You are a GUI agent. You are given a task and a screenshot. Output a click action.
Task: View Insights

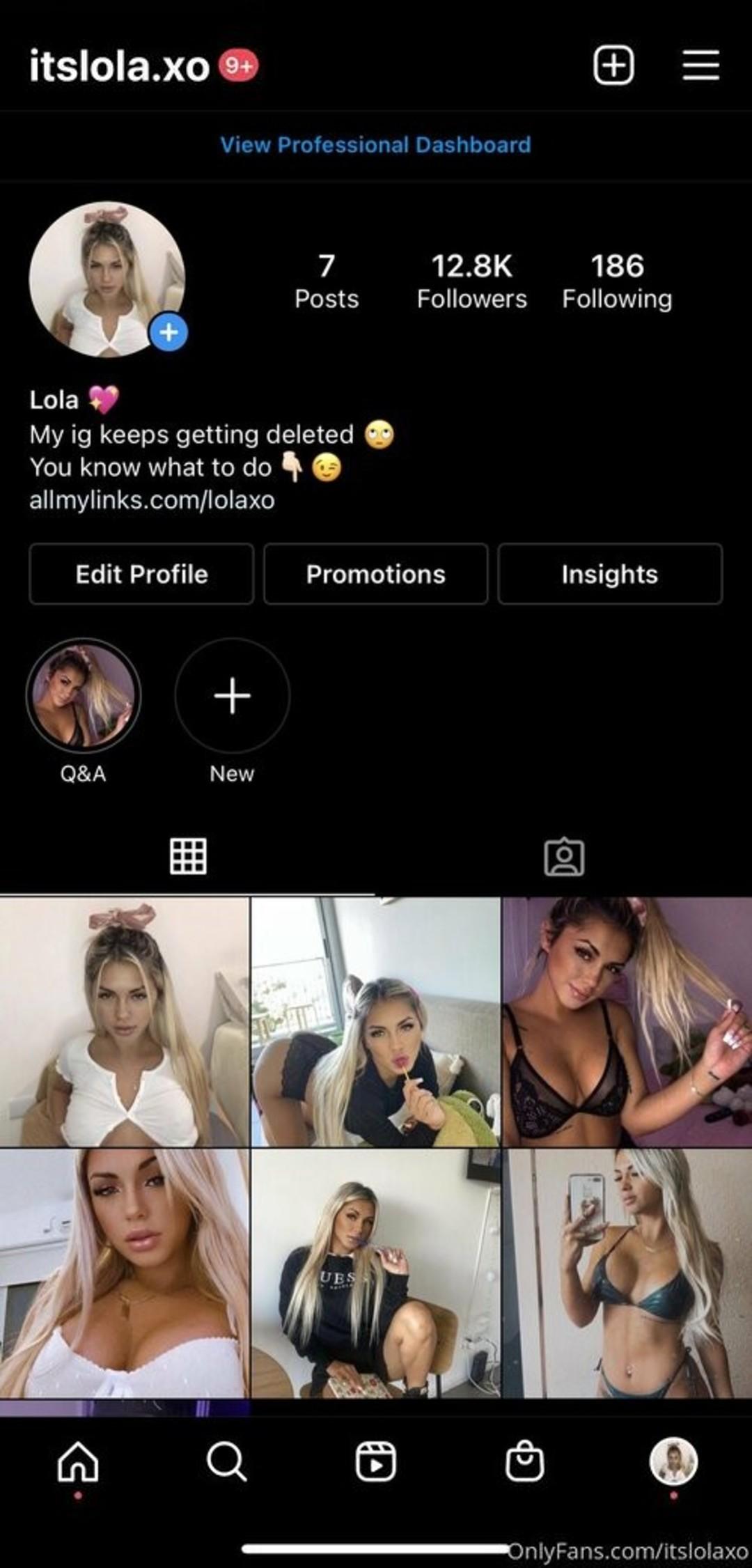pyautogui.click(x=609, y=574)
